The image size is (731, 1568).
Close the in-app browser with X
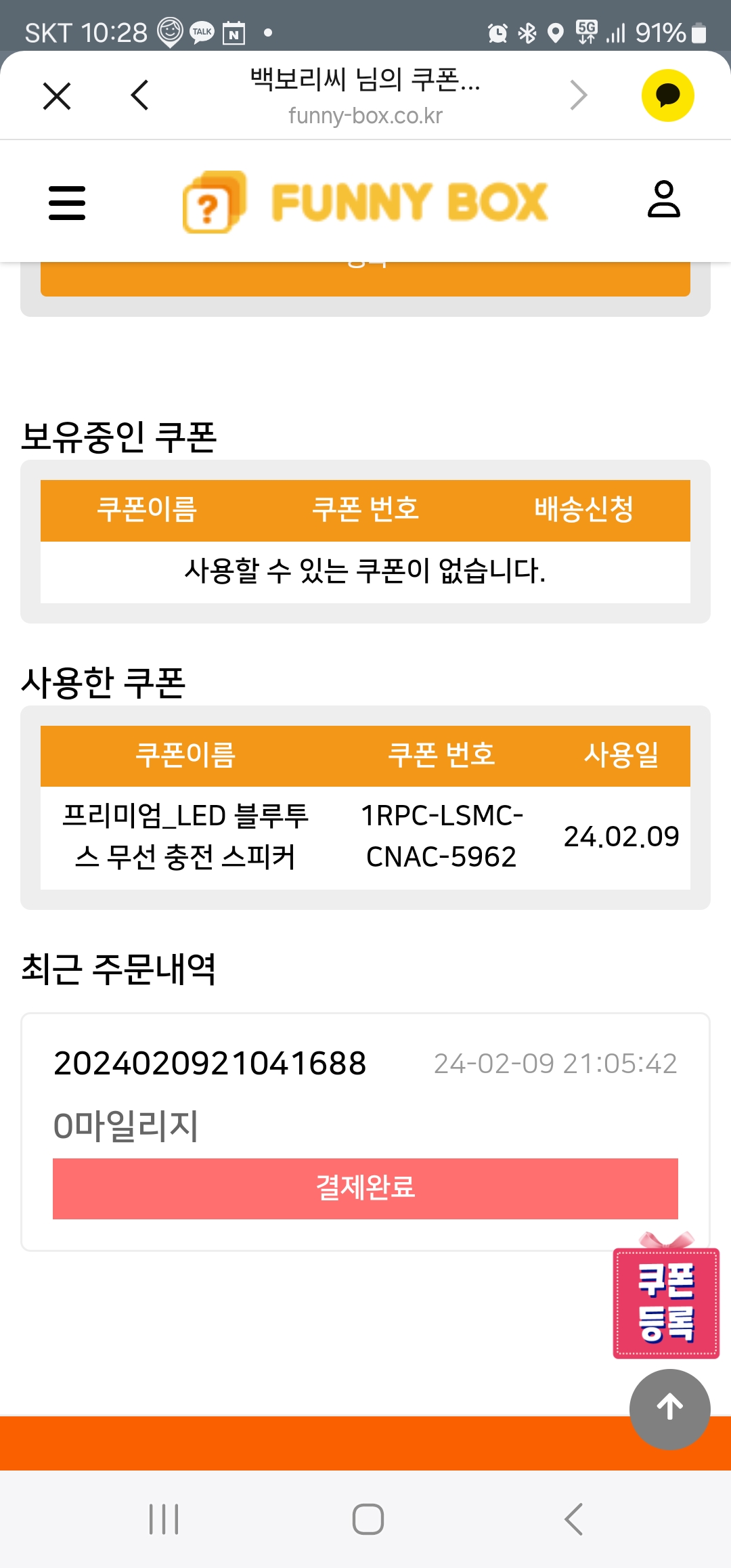pyautogui.click(x=57, y=95)
